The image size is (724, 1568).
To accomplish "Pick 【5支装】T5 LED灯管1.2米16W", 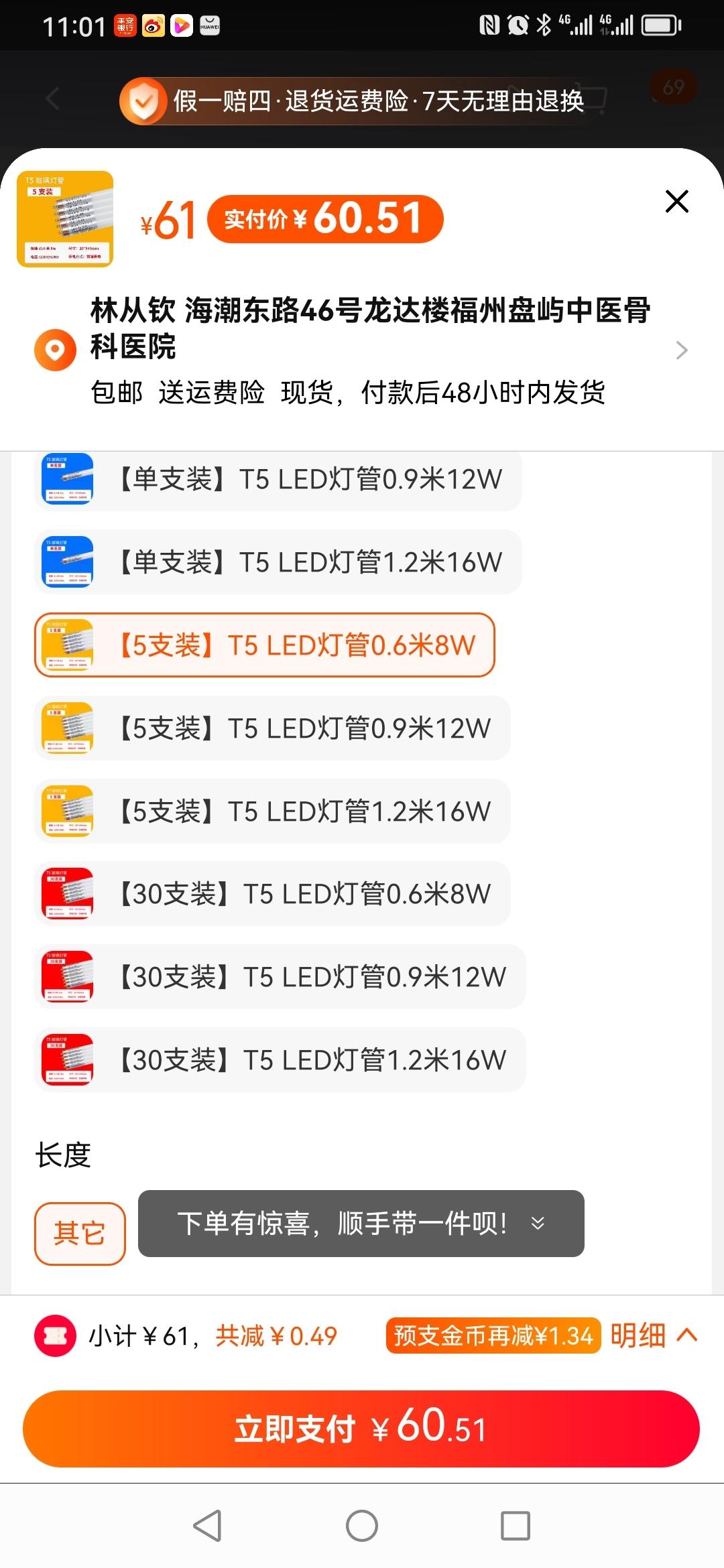I will (272, 811).
